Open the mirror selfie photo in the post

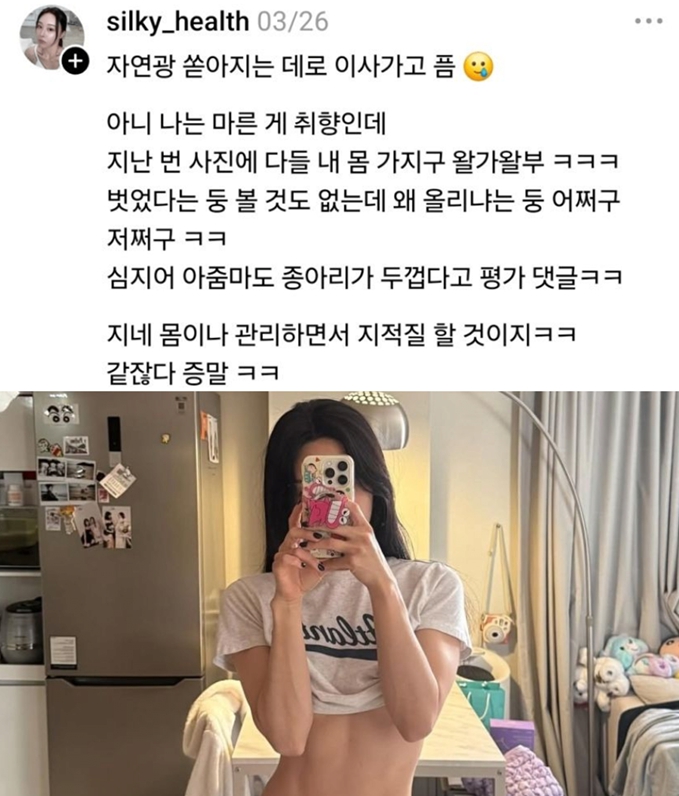340,592
